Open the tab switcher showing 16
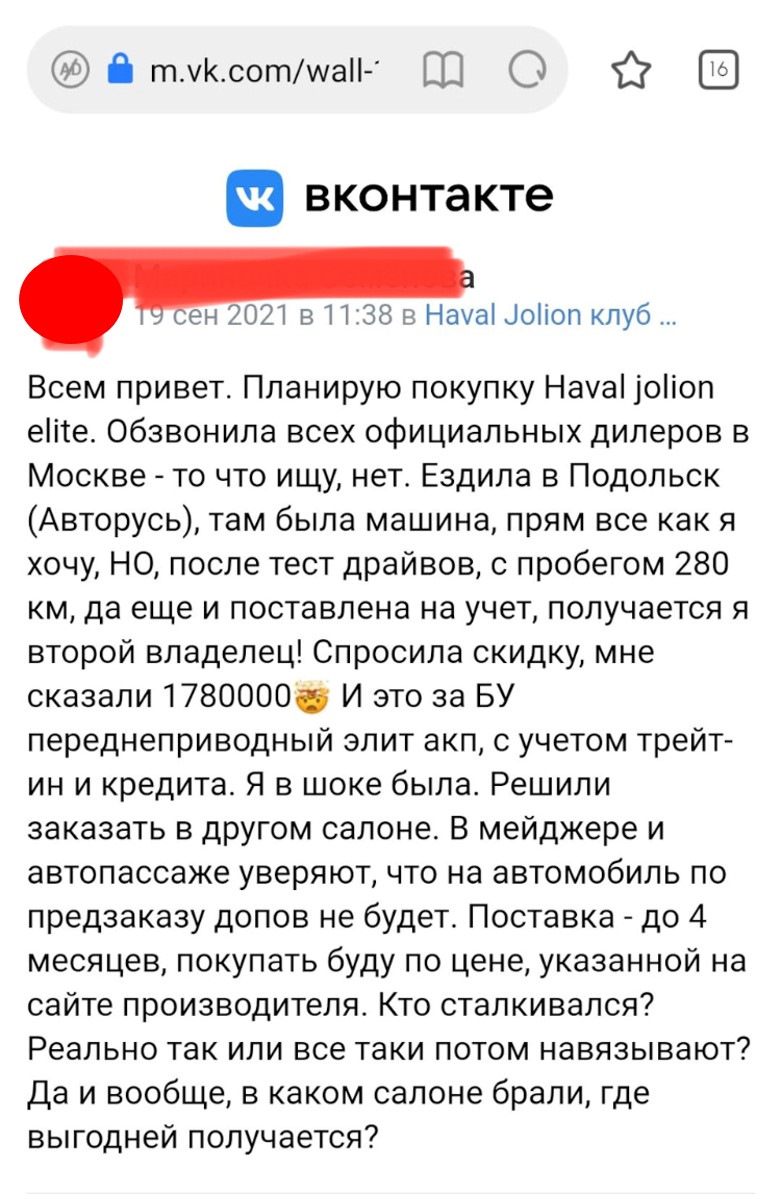Image resolution: width=781 pixels, height=1195 pixels. 717,70
